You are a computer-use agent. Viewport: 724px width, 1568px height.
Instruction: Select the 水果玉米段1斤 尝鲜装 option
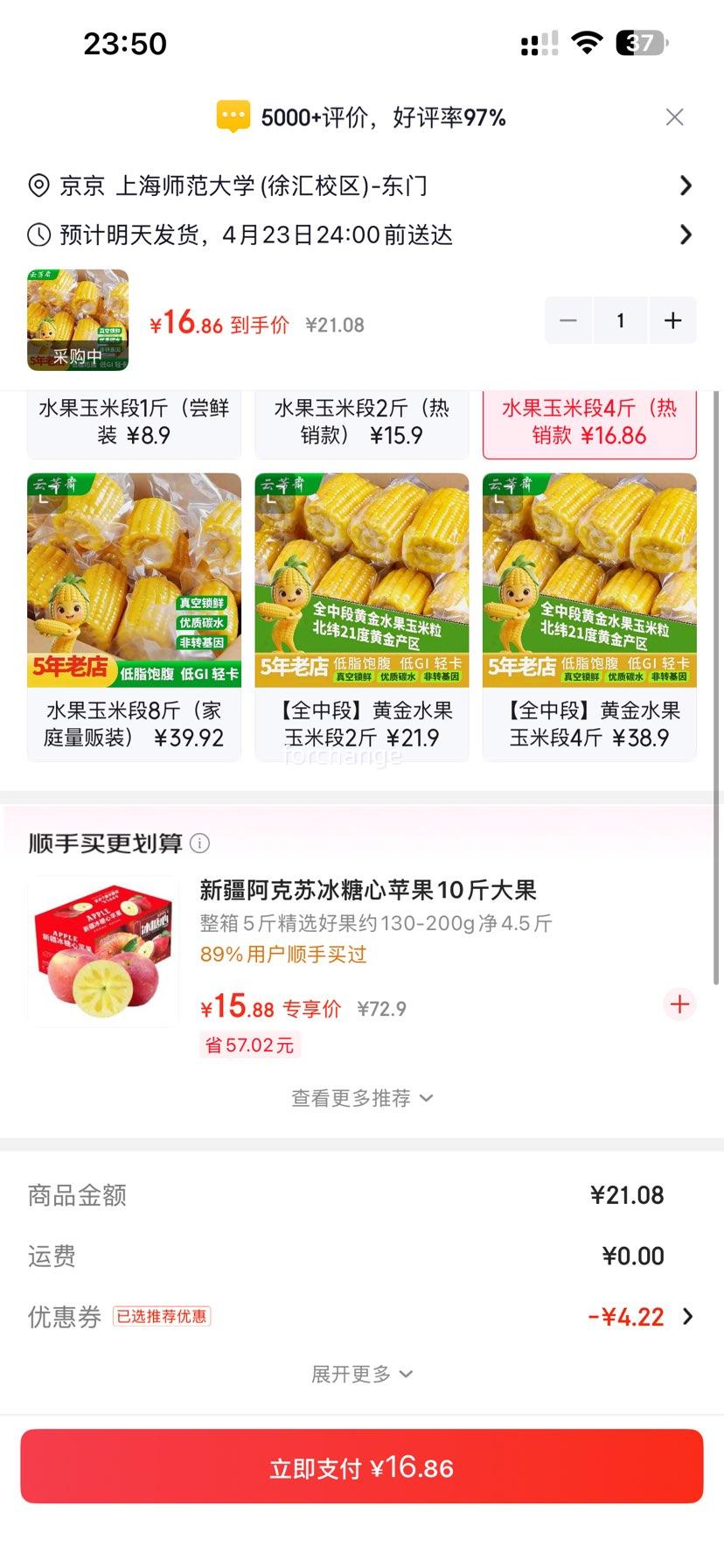(134, 423)
